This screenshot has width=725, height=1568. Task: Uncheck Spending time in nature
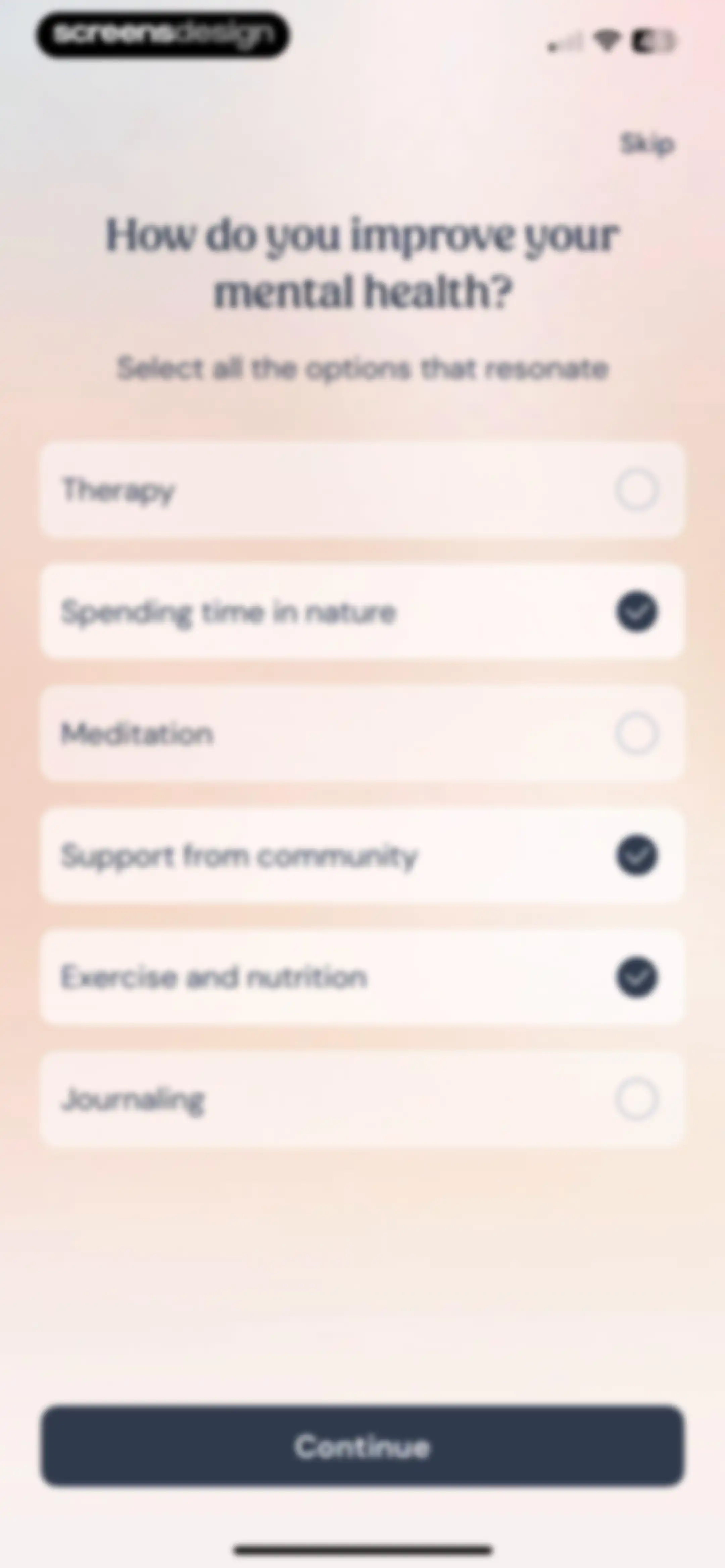[362, 612]
